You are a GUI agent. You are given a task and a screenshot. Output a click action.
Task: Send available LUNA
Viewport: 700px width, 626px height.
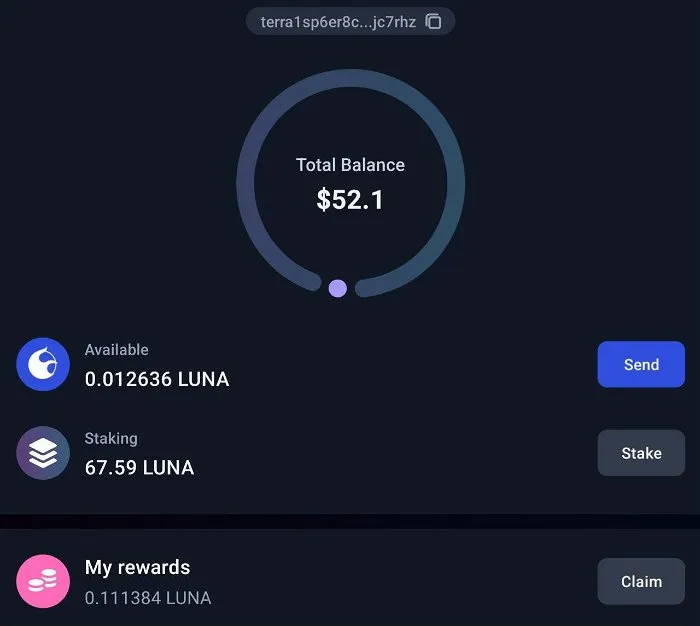[x=641, y=365]
